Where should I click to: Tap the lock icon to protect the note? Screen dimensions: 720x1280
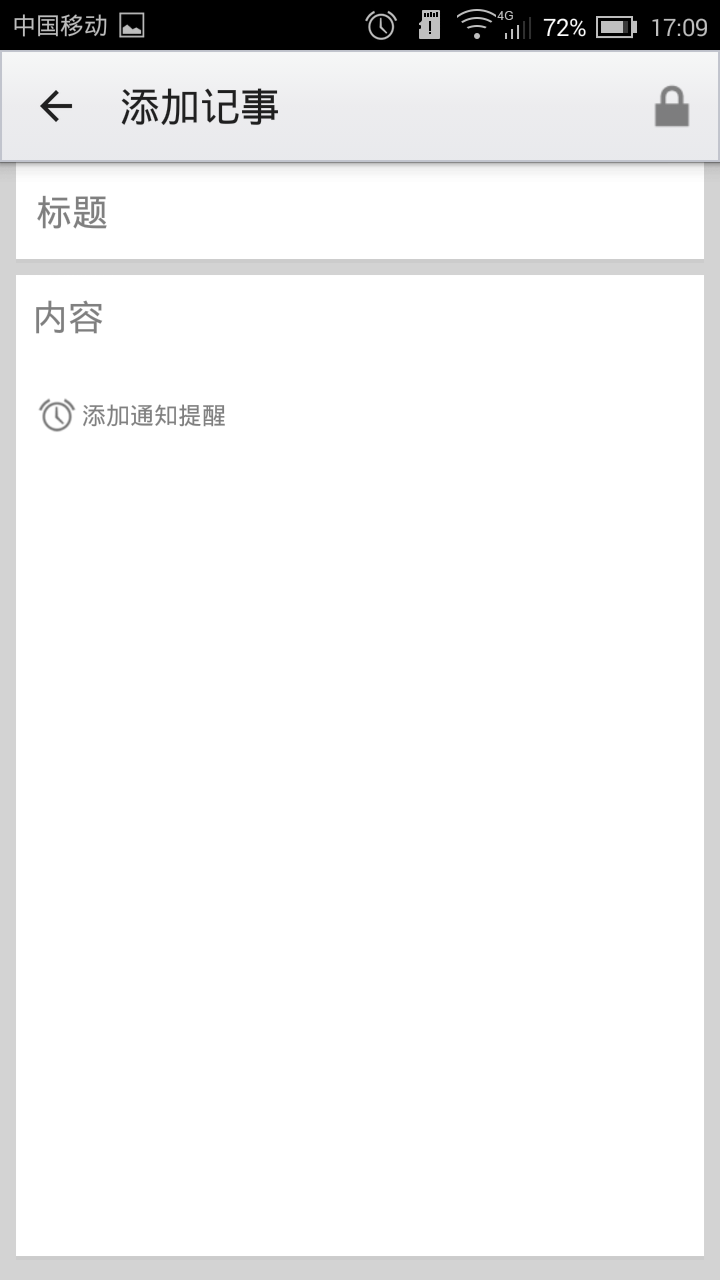(672, 107)
